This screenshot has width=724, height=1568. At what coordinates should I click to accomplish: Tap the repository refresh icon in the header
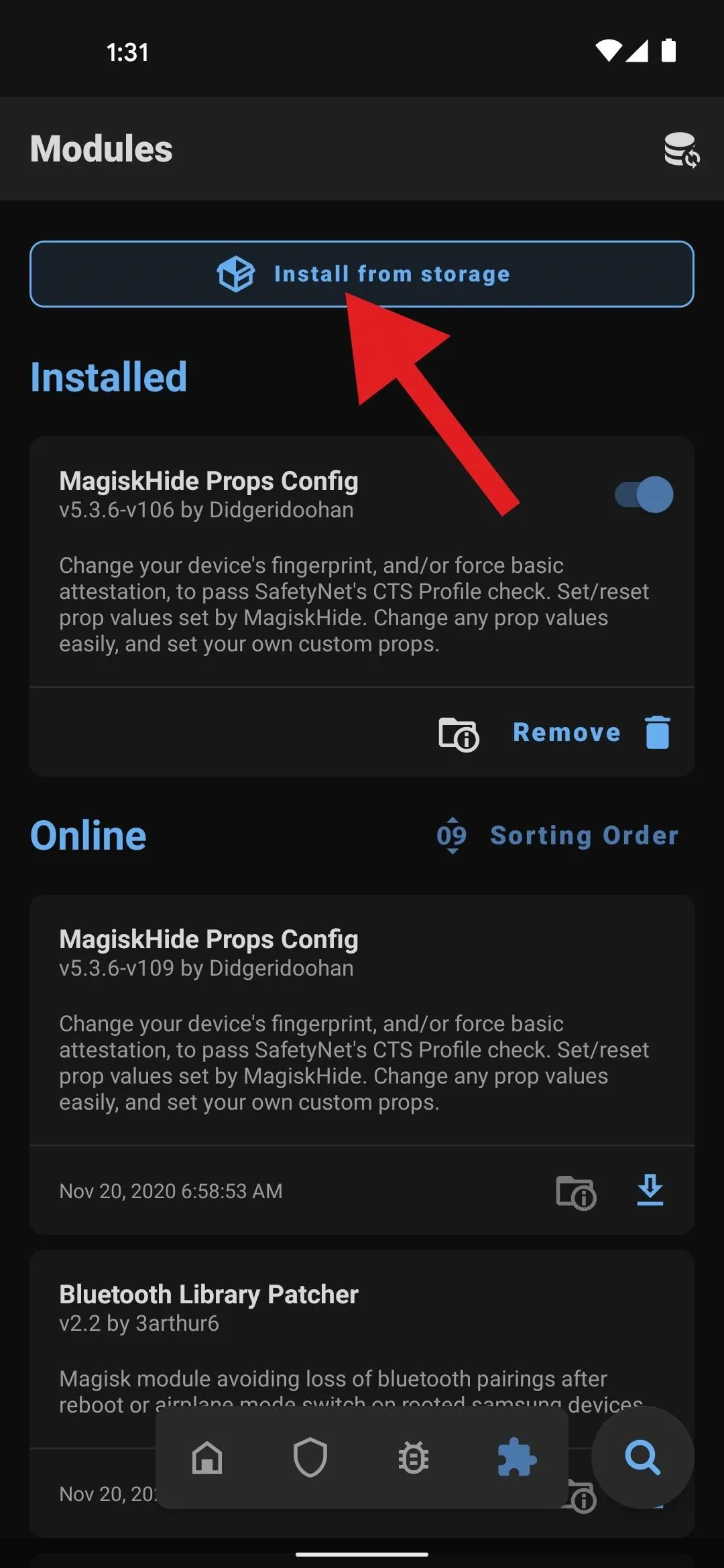(682, 149)
